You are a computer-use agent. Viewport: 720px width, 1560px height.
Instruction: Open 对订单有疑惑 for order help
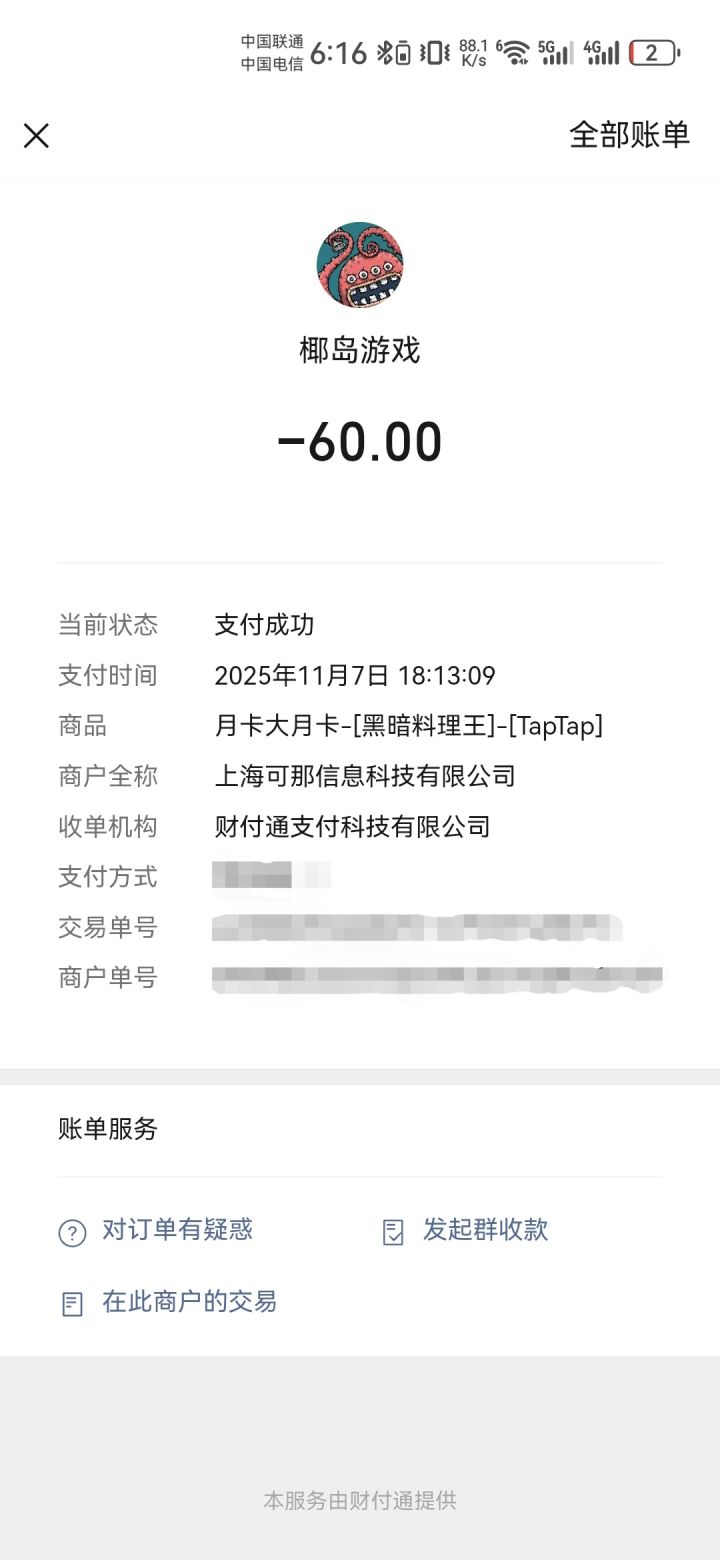pos(175,1233)
